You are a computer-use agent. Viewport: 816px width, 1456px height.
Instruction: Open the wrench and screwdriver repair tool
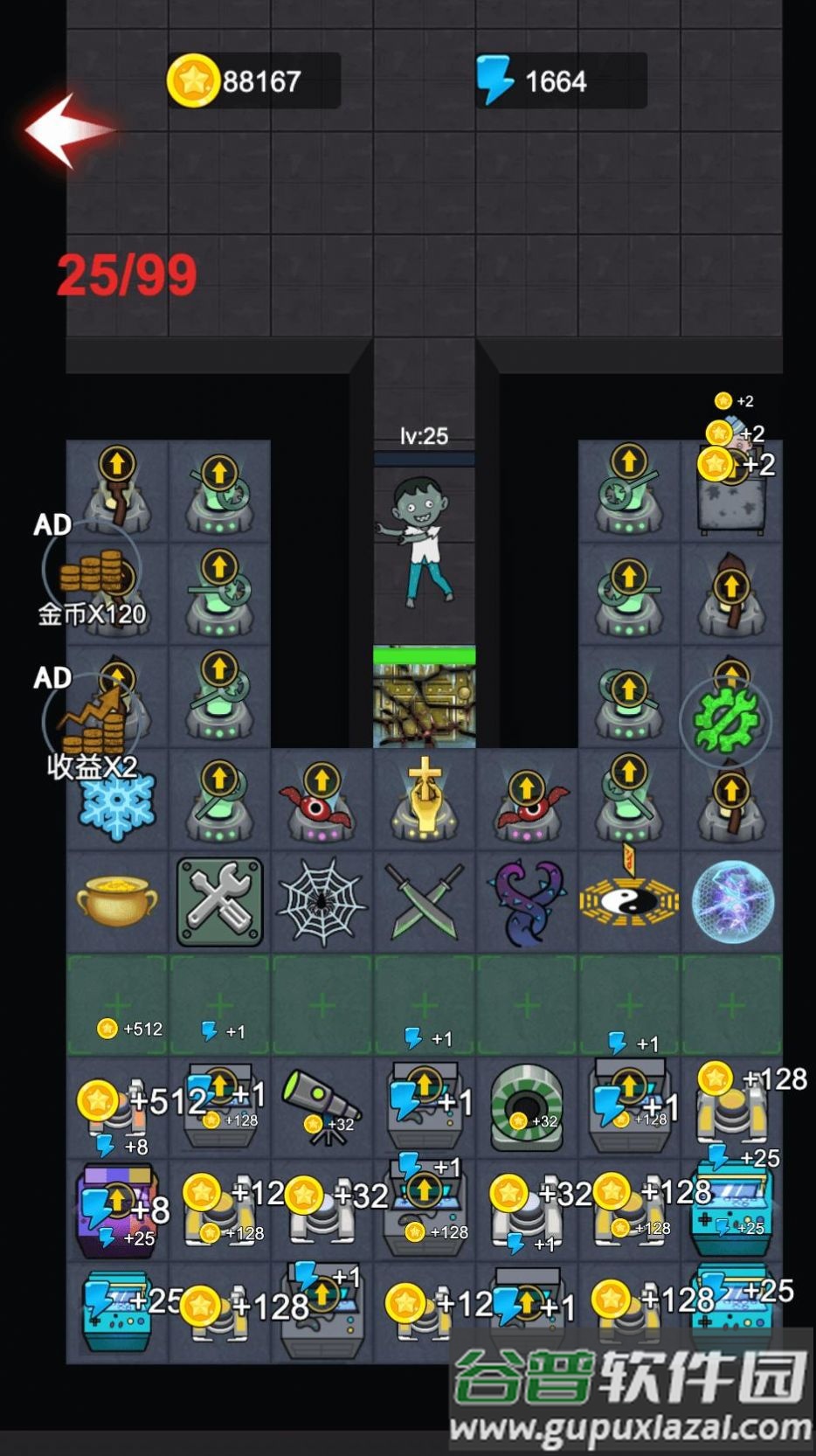[x=219, y=902]
